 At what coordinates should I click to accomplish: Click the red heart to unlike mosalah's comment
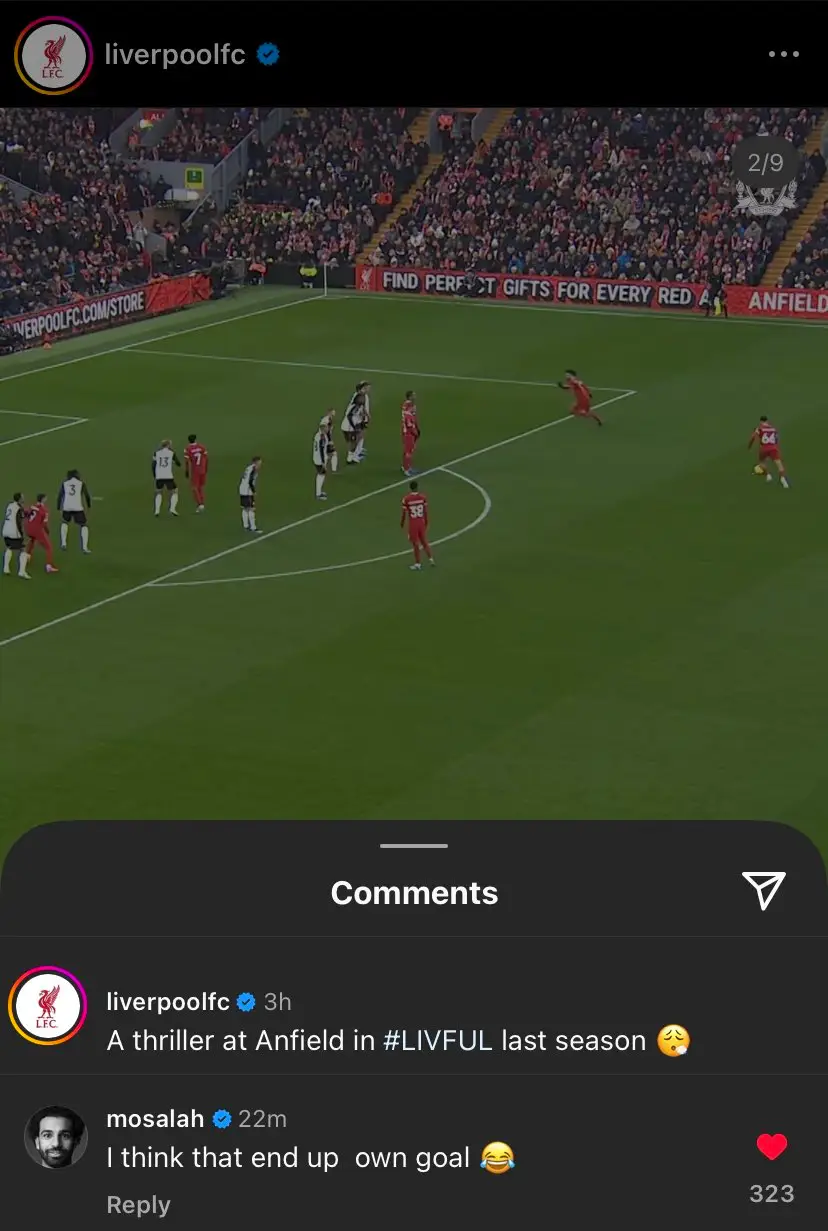[x=772, y=1148]
